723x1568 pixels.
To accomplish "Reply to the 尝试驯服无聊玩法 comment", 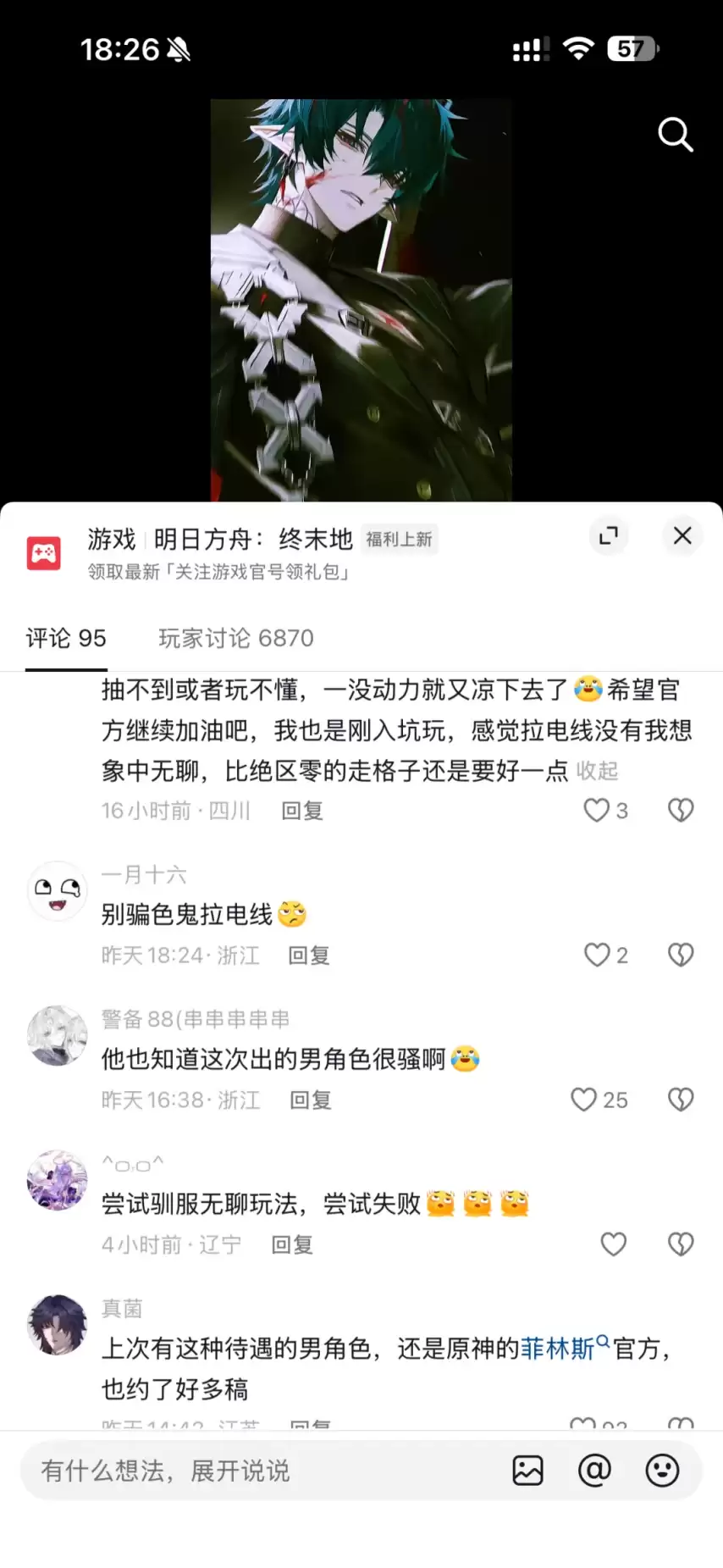I will pyautogui.click(x=292, y=1244).
